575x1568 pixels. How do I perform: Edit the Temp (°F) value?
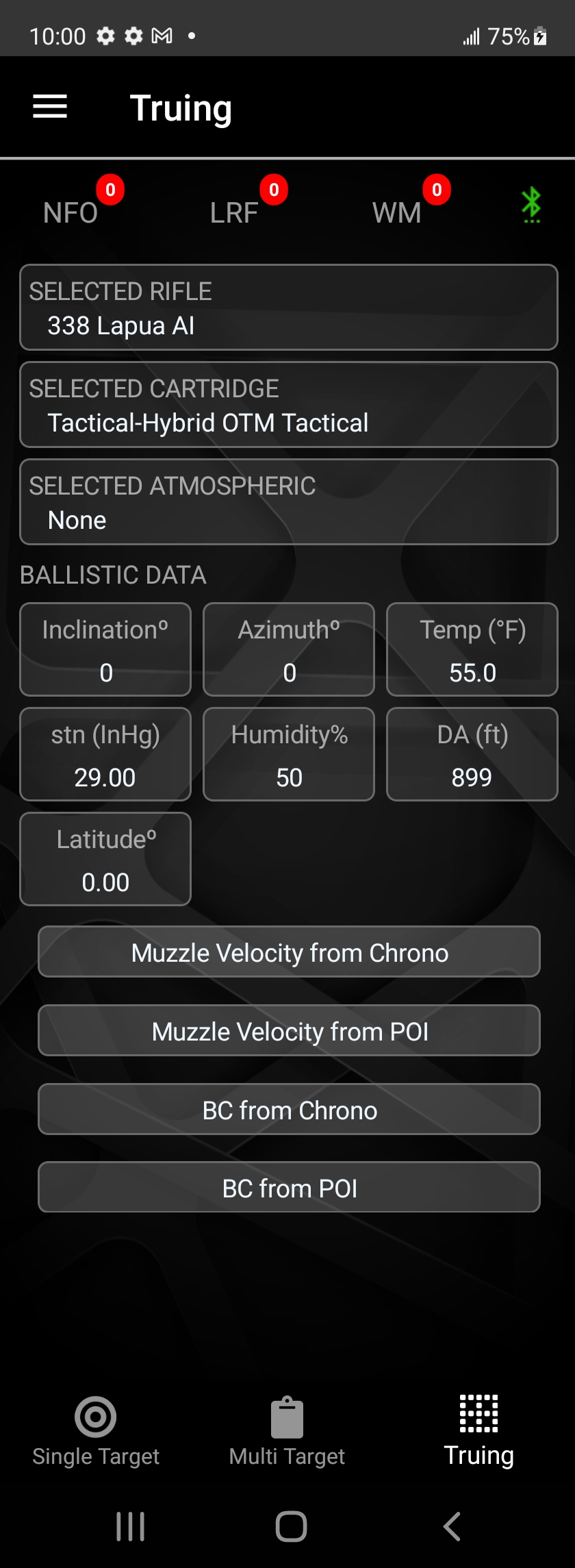(x=472, y=649)
